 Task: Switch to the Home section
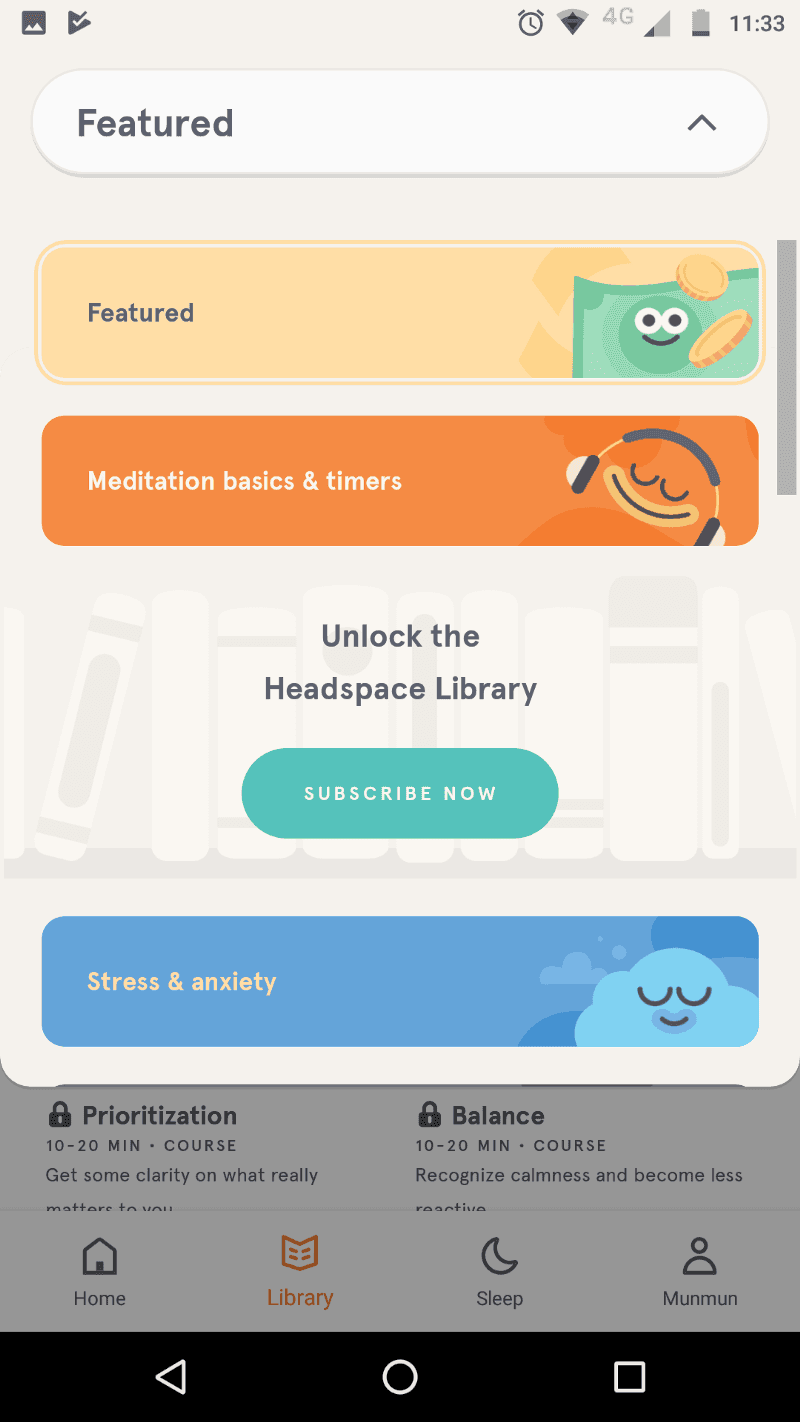(99, 1270)
